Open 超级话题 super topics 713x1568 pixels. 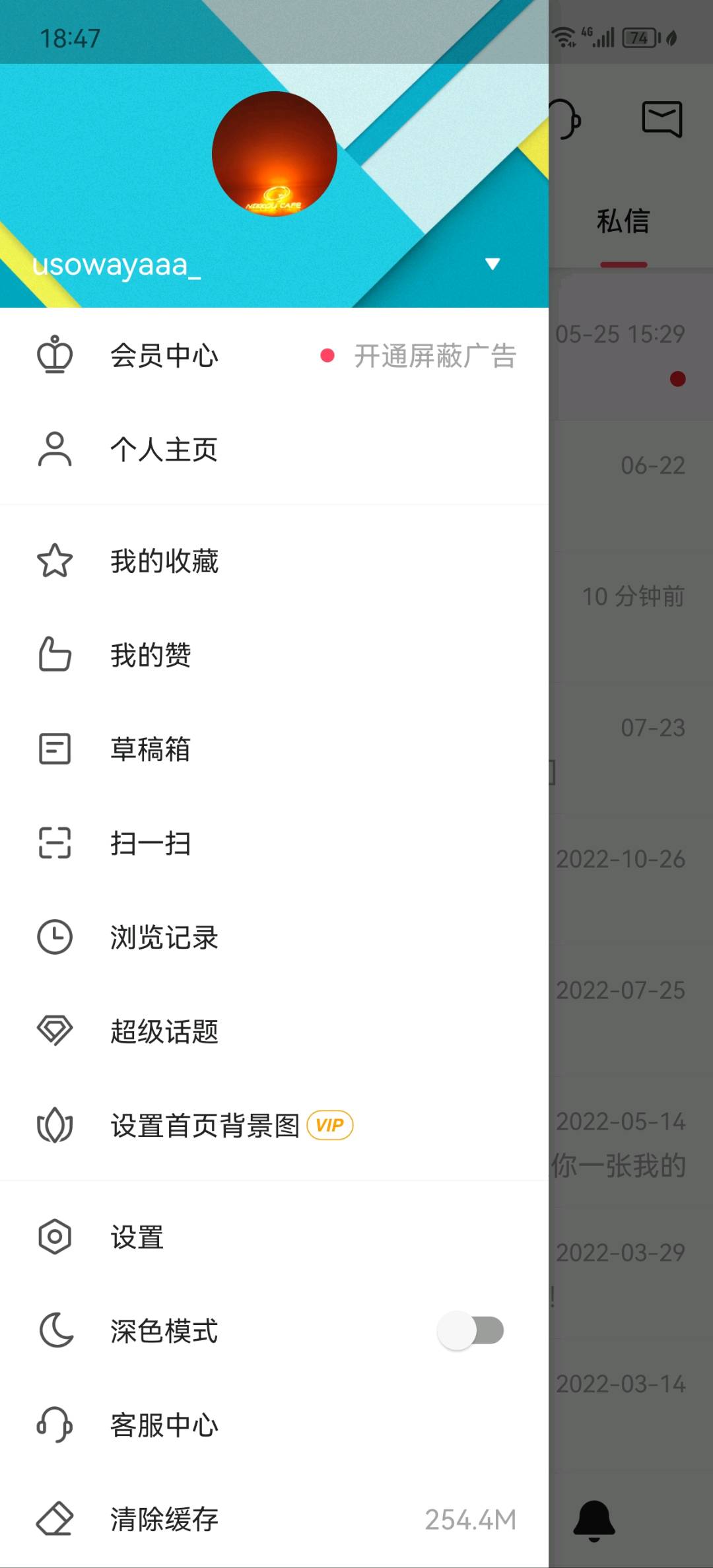click(x=164, y=1031)
